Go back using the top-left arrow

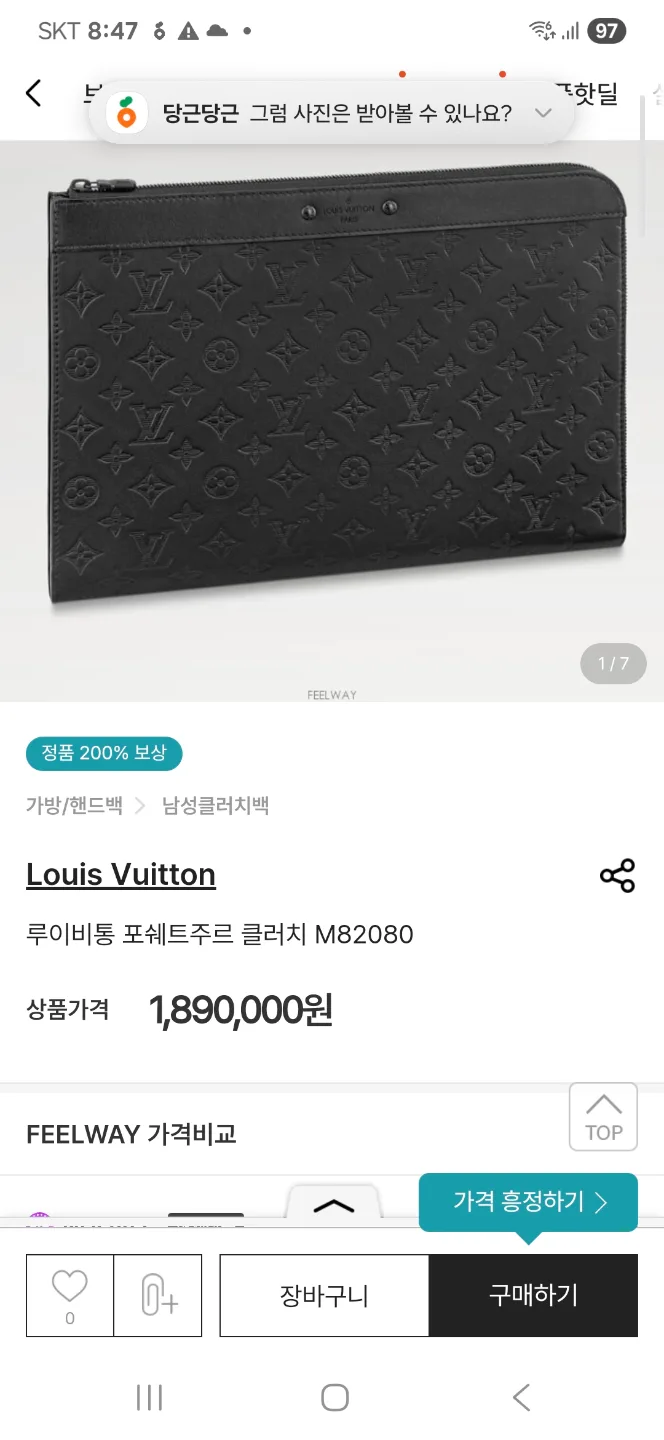33,94
